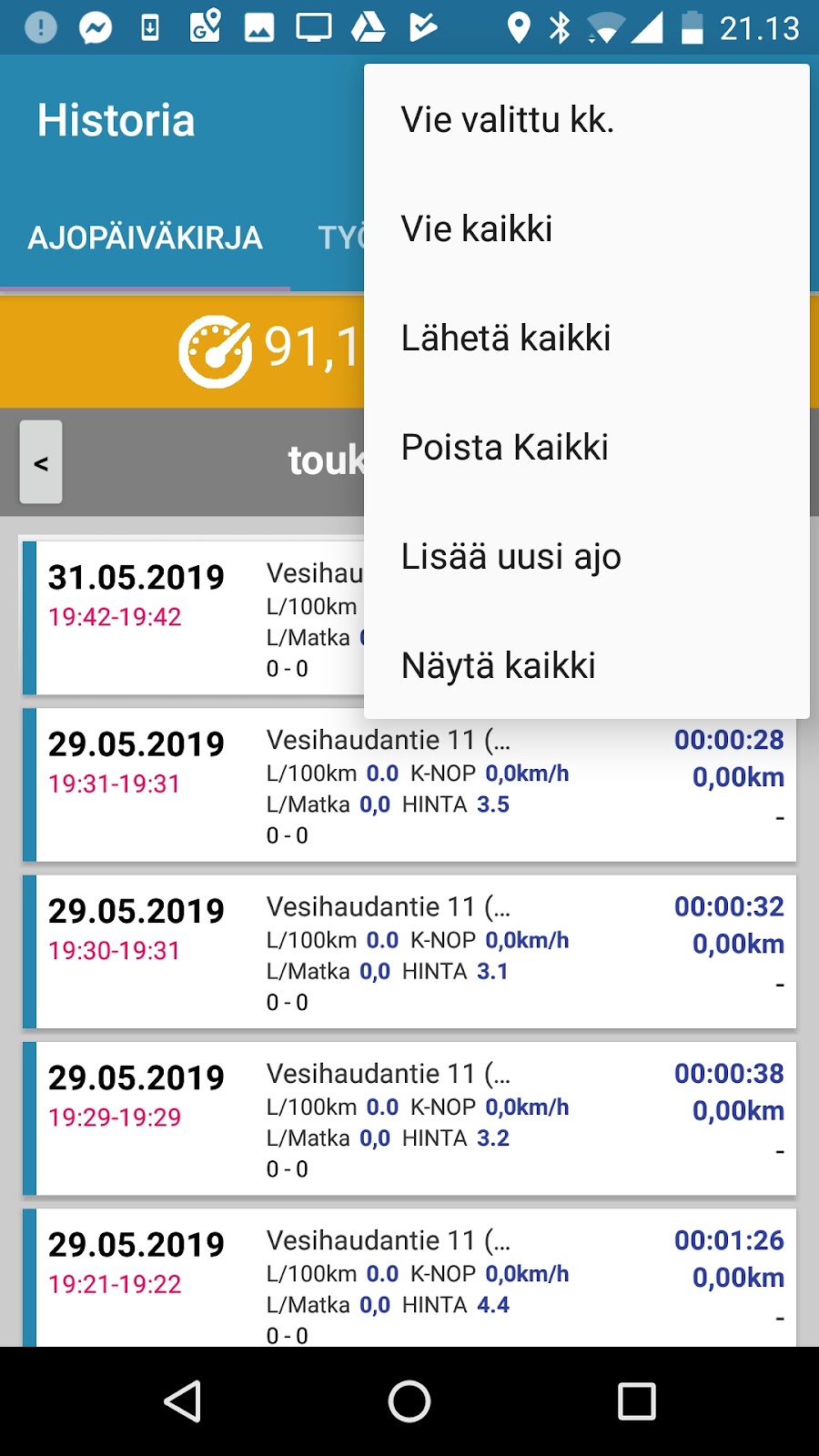Go to previous month with the < button

(x=41, y=462)
